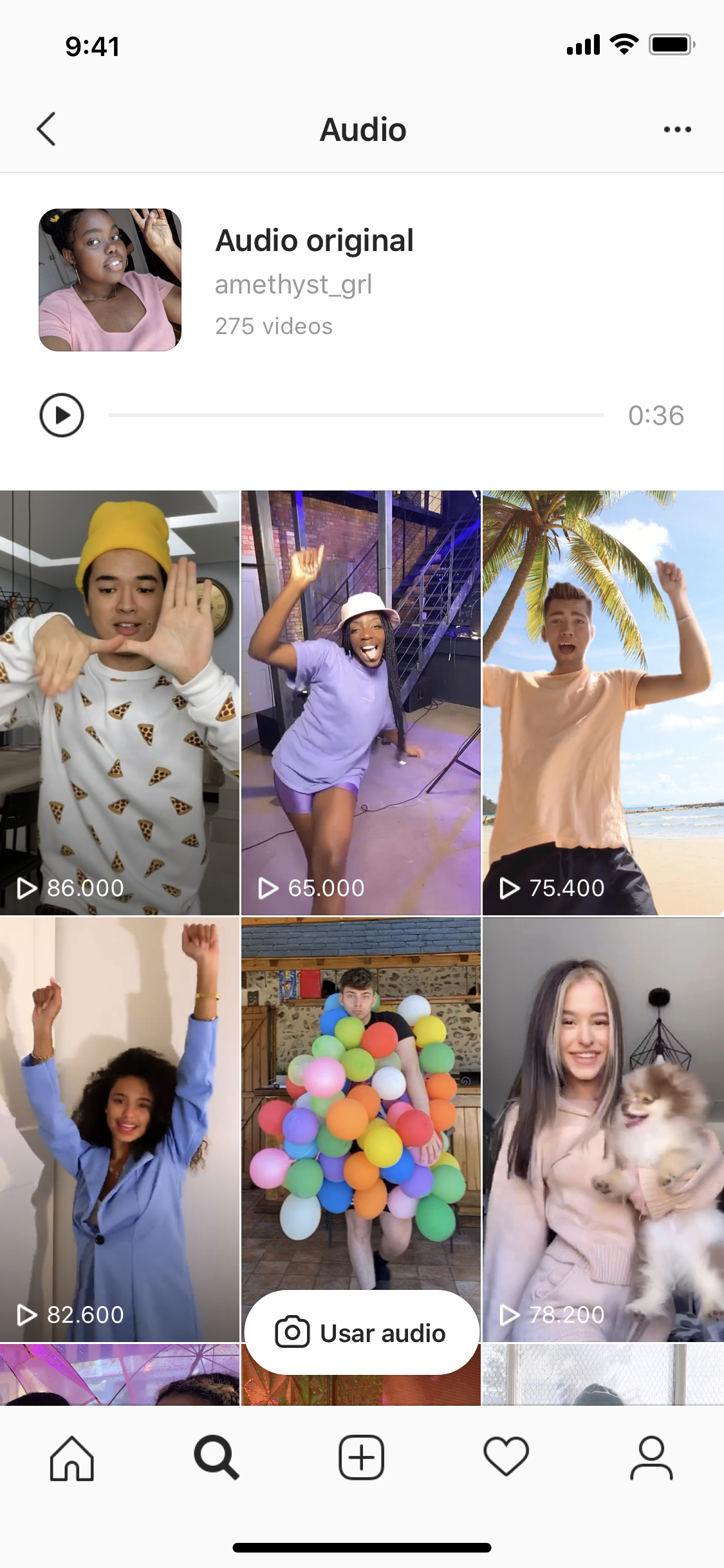This screenshot has height=1568, width=724.
Task: Go back using the back arrow
Action: pos(46,129)
